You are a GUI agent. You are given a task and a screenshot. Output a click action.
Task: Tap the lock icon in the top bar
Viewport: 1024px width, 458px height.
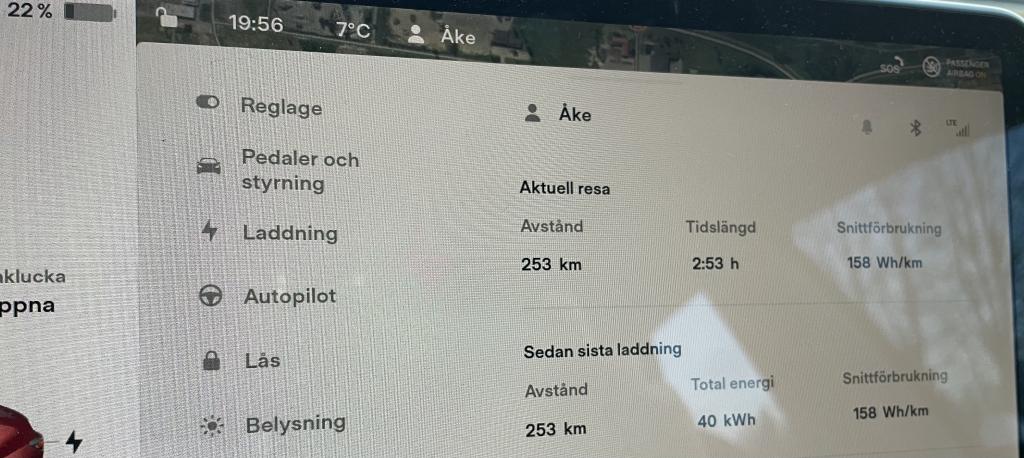click(x=168, y=18)
